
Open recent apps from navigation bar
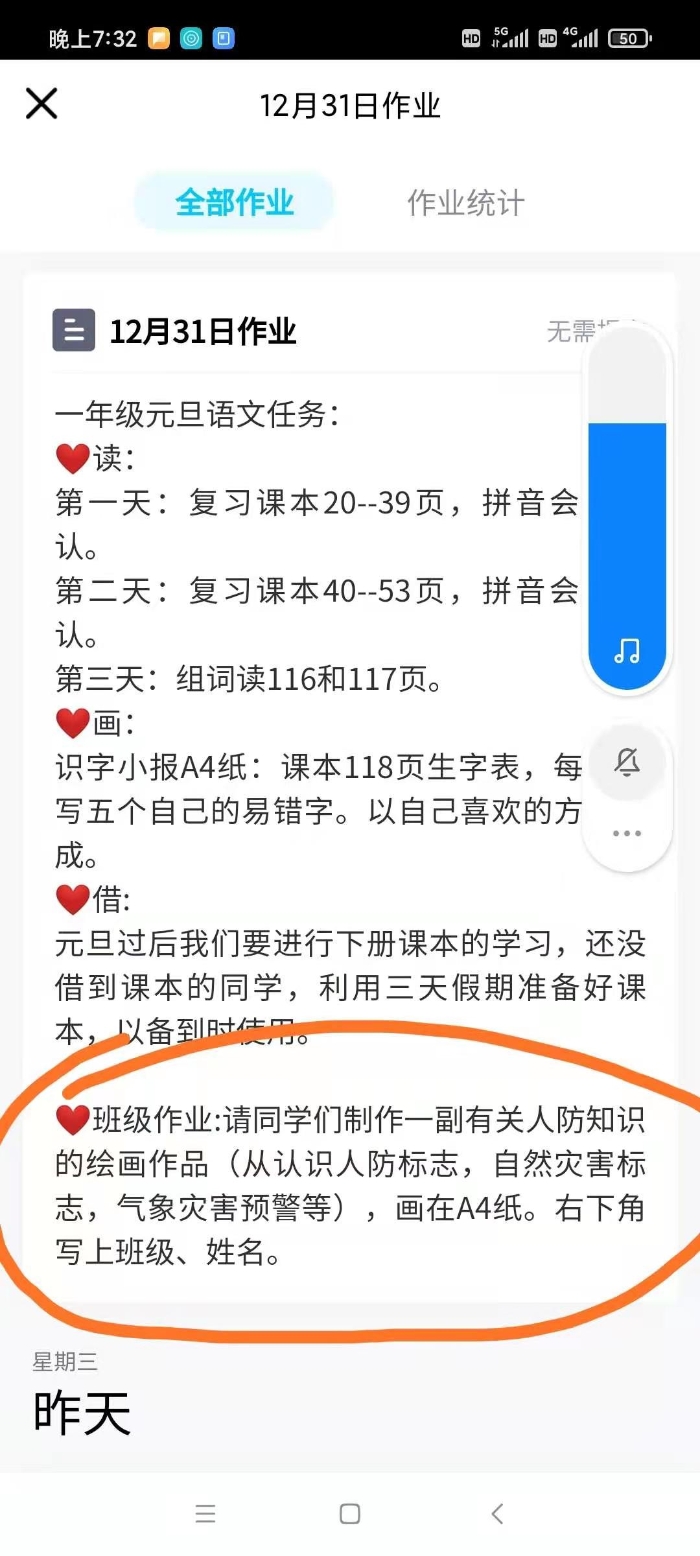[205, 1513]
